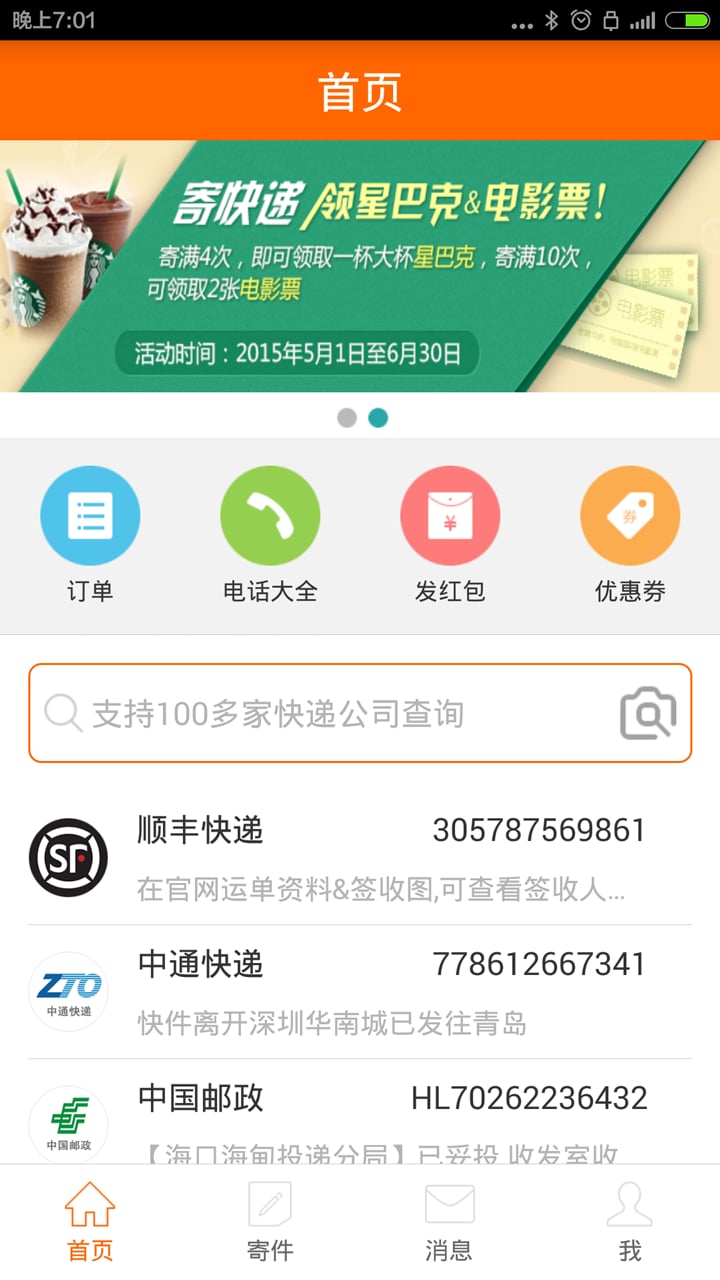Select the 首页 home tab

coord(90,1222)
